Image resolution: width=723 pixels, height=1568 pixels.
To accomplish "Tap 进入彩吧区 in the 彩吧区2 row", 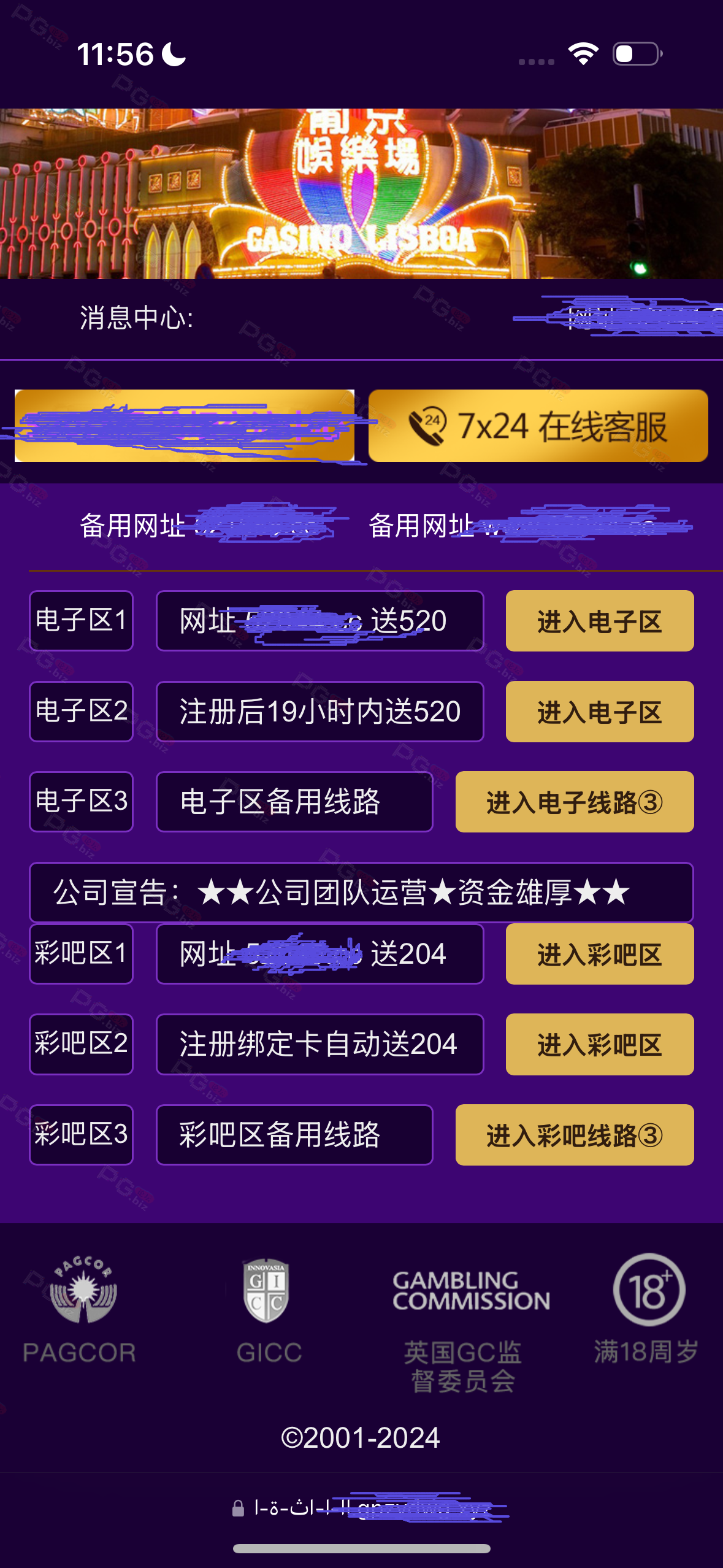I will click(600, 1044).
